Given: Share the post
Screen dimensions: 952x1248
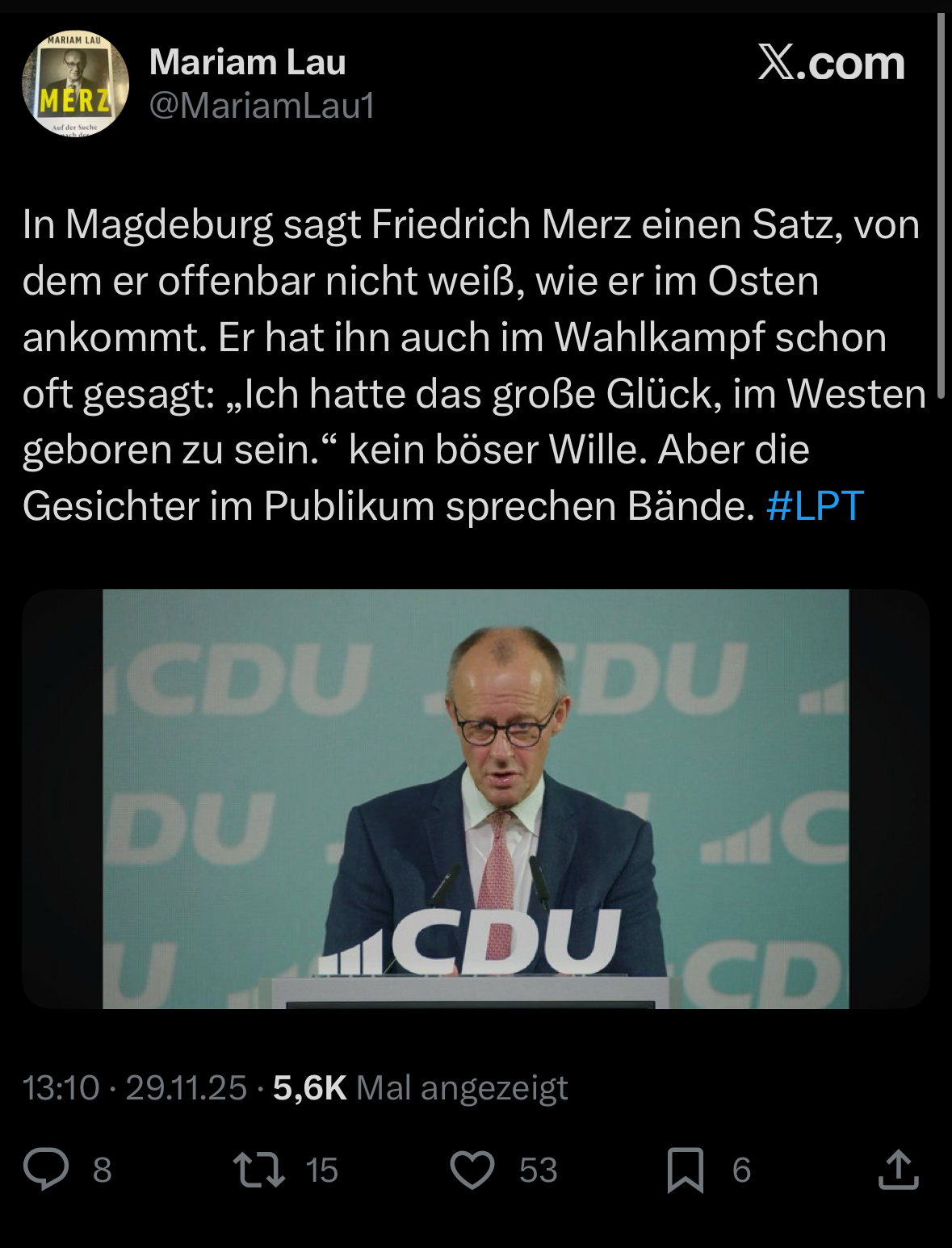Looking at the screenshot, I should click(898, 1169).
